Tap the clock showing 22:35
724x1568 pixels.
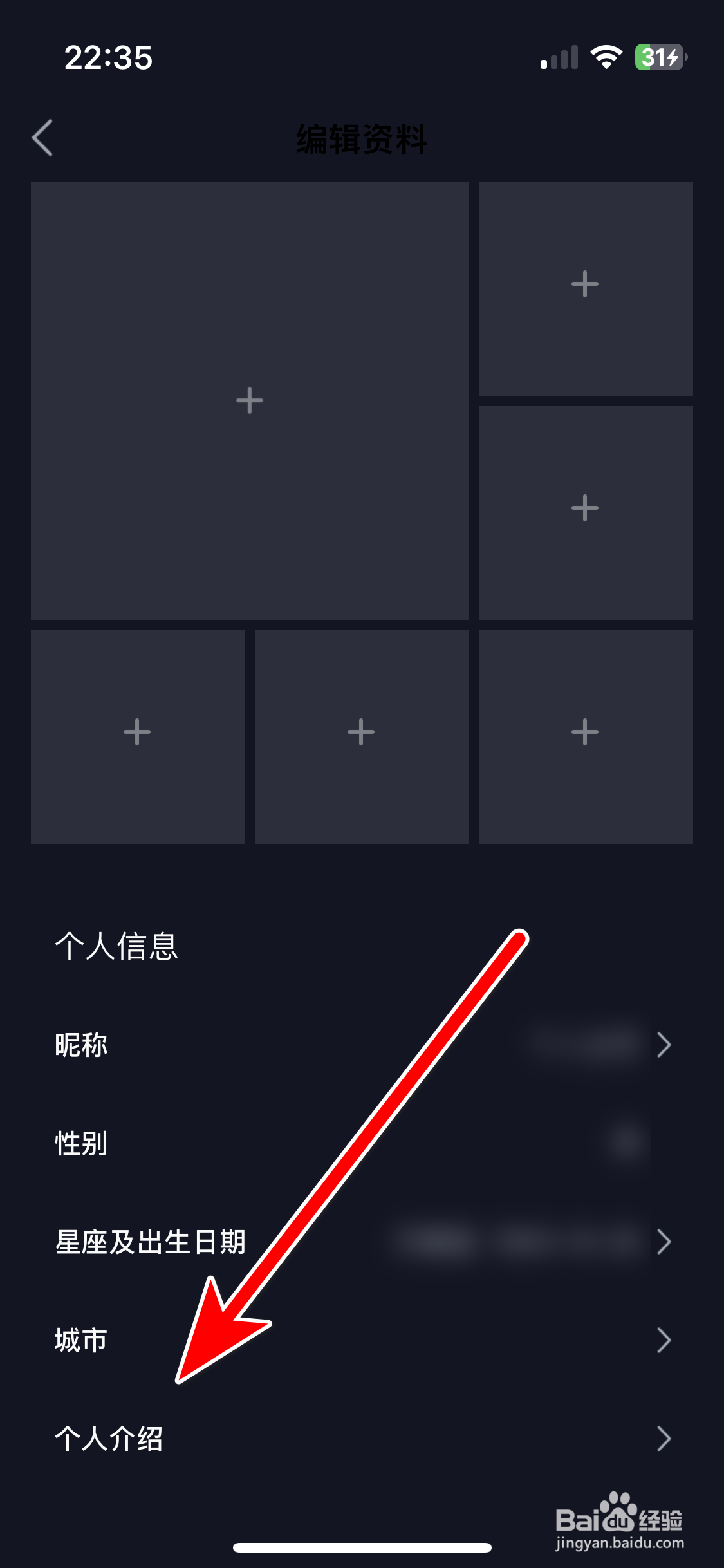(109, 58)
